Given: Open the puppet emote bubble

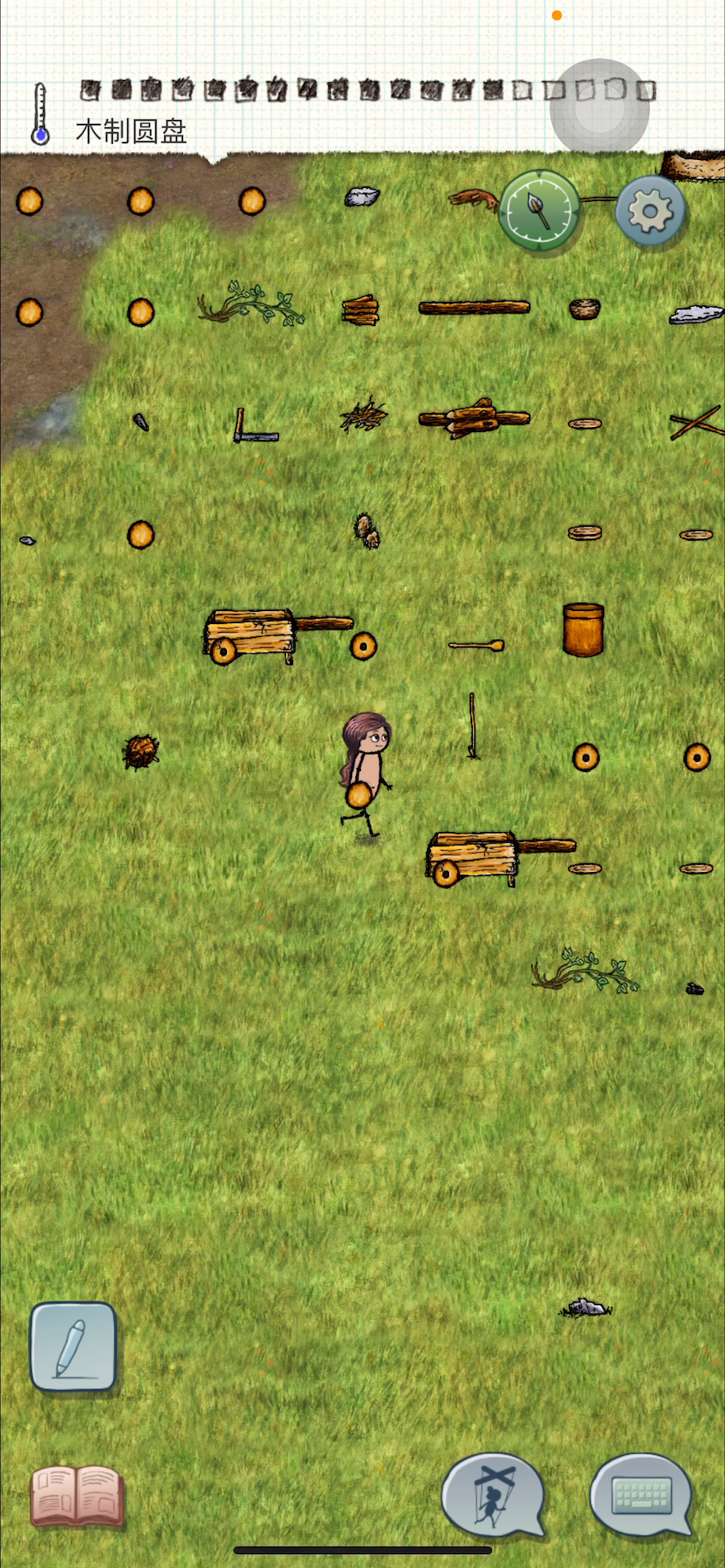Looking at the screenshot, I should 493,1496.
